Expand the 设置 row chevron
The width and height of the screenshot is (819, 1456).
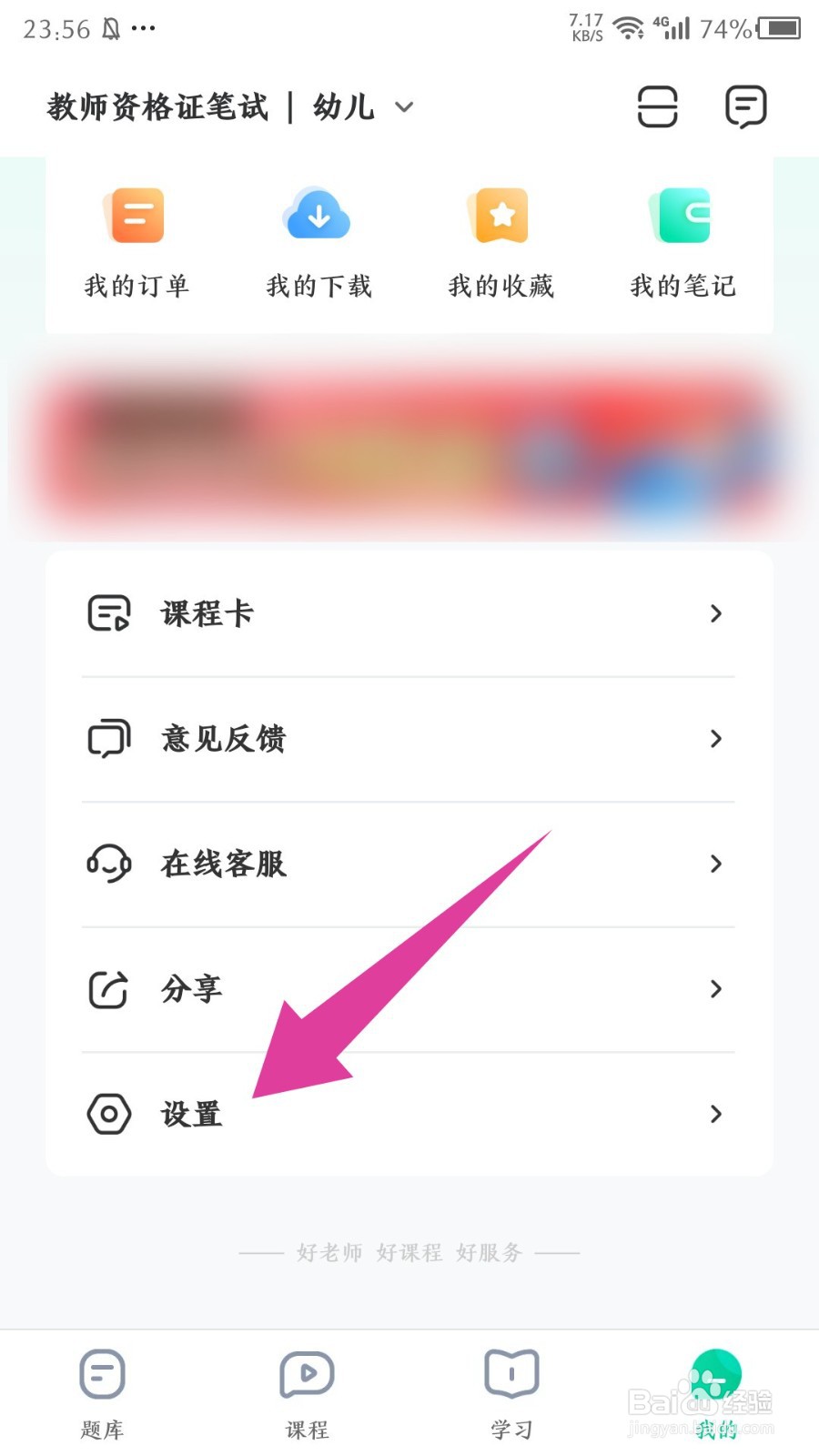pyautogui.click(x=715, y=1114)
